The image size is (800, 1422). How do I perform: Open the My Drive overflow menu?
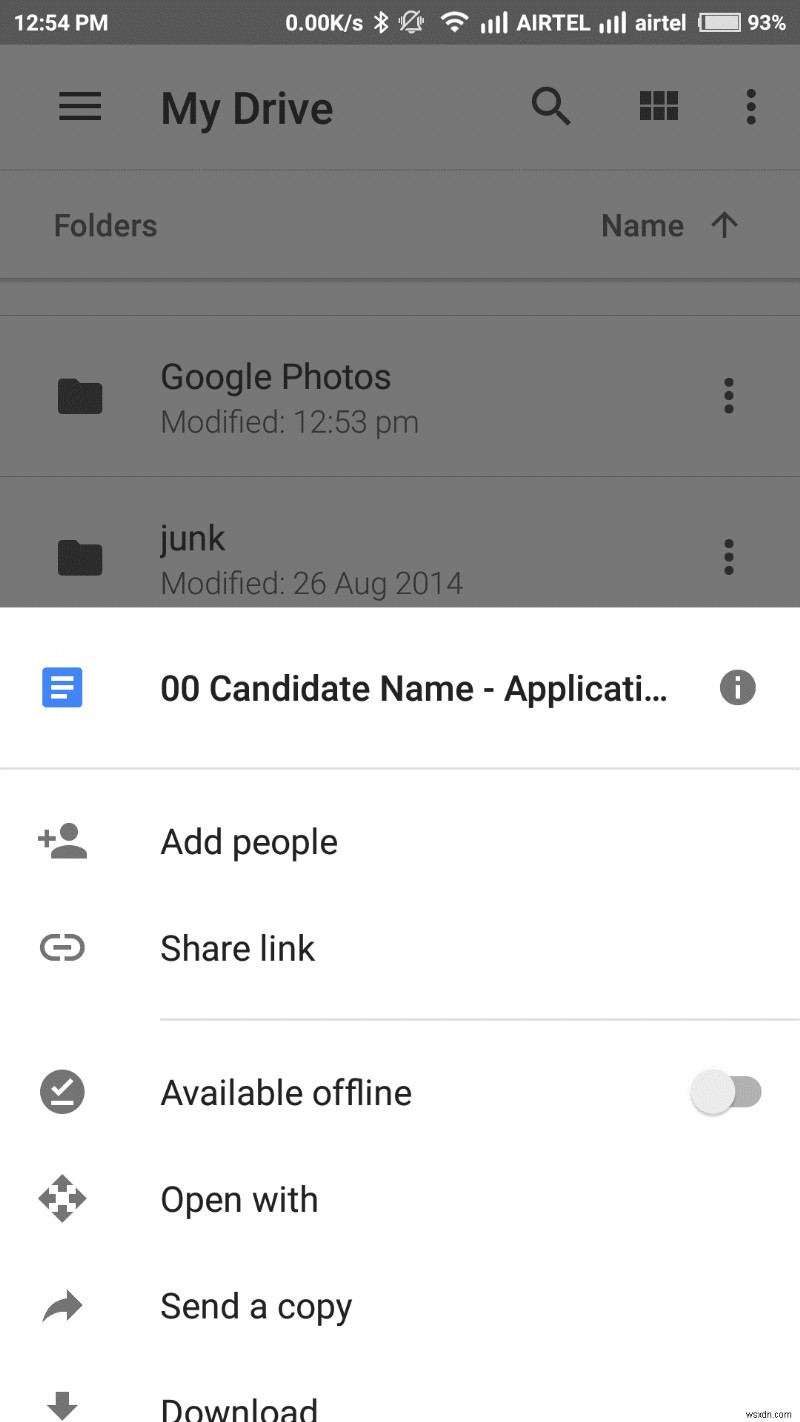point(751,106)
